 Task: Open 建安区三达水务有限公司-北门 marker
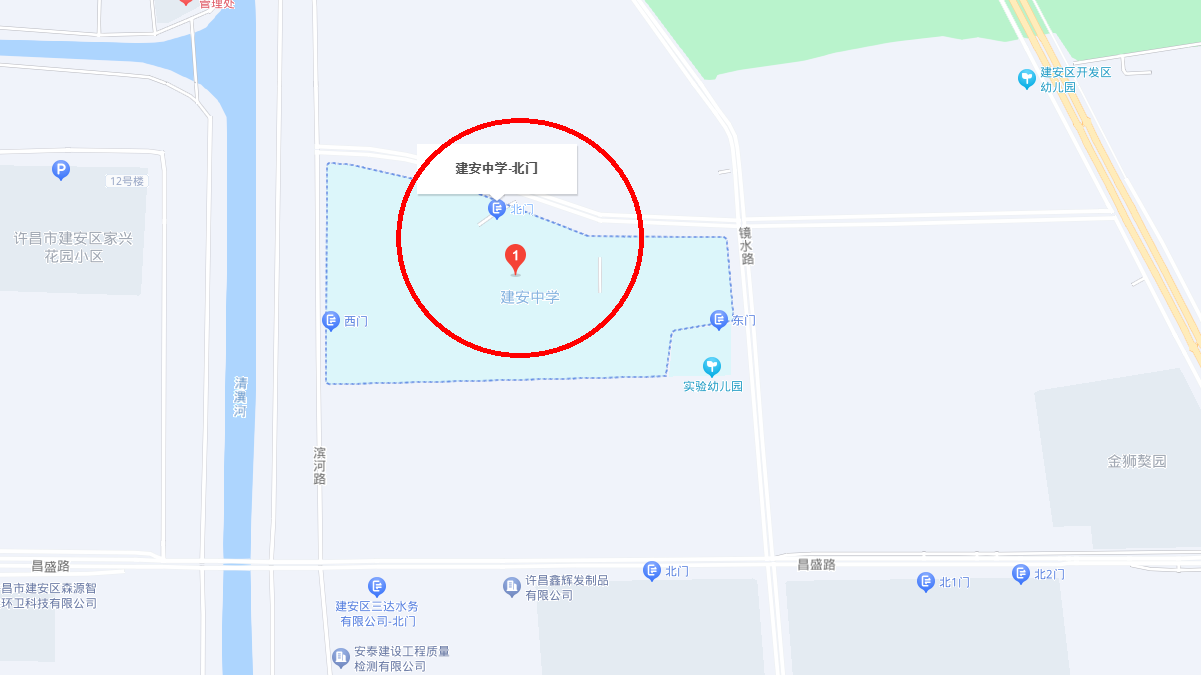(377, 586)
